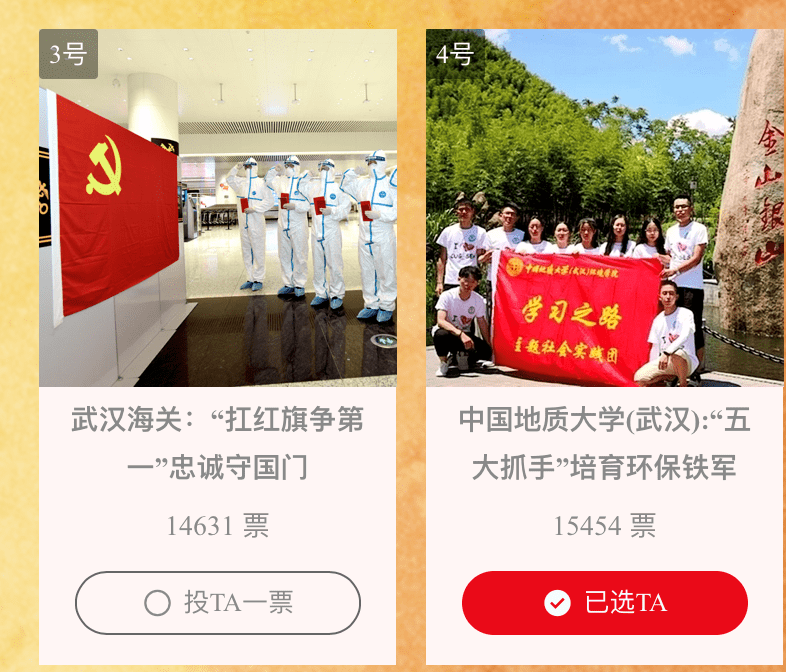Vote for entry 3 with 投TA一票
786x672 pixels.
(x=218, y=603)
